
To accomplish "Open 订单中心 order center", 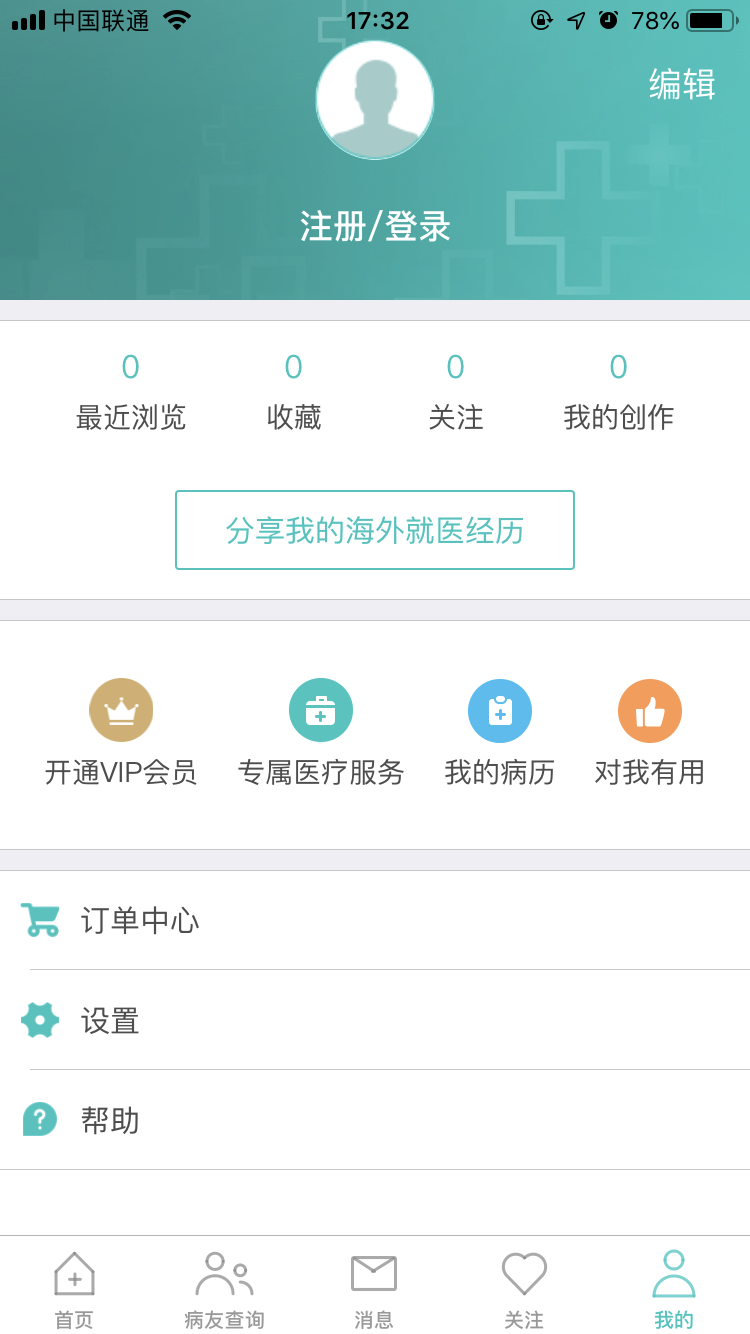I will [x=375, y=920].
